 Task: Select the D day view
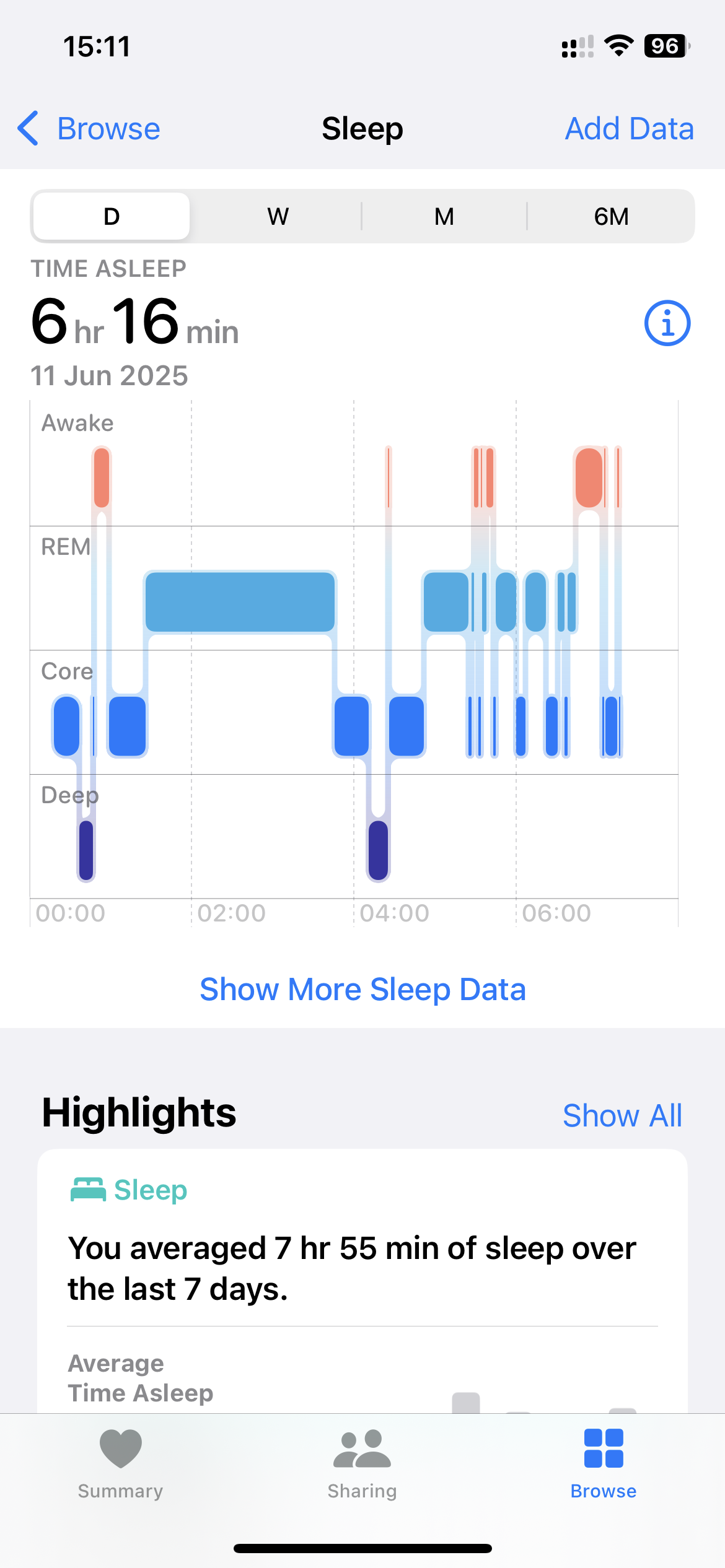(x=112, y=216)
